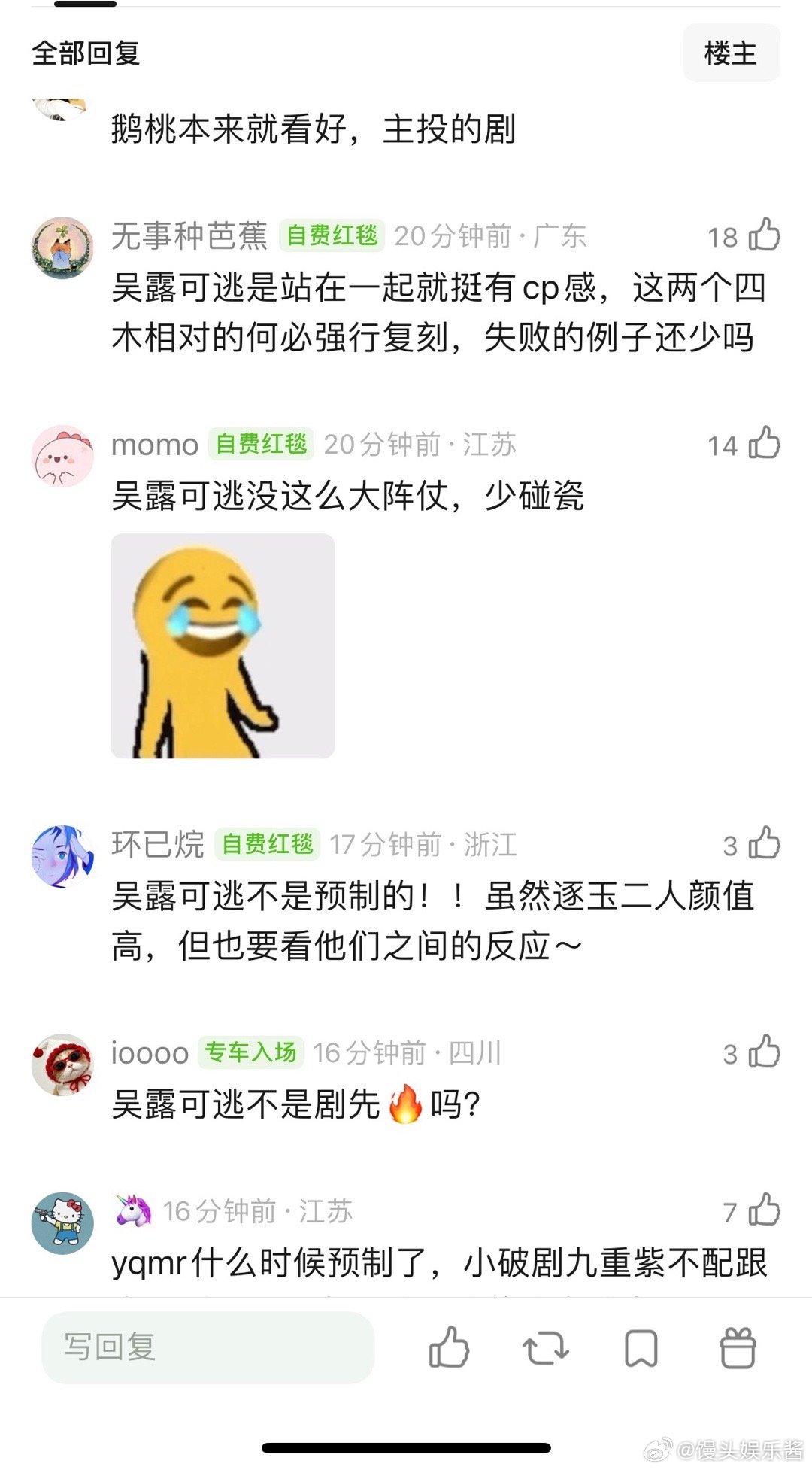Bookmark this thread using bookmark icon

point(641,1349)
